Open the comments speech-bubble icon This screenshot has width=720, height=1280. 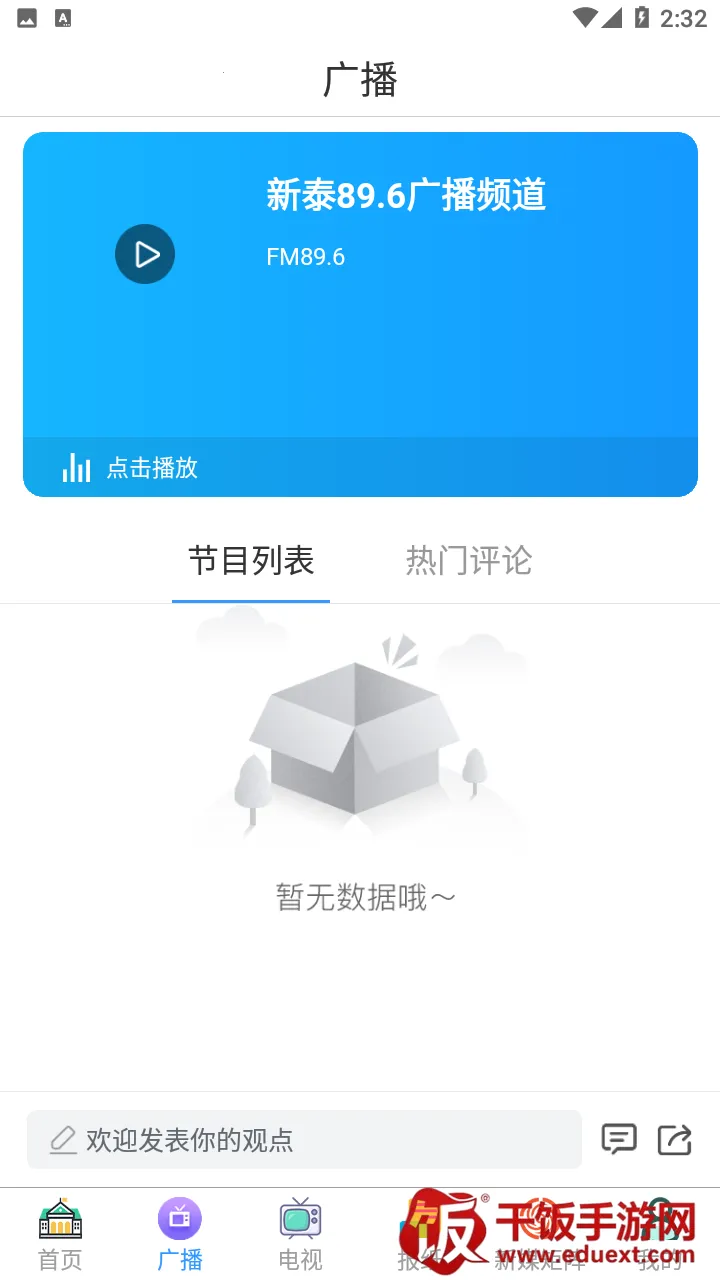click(x=618, y=1139)
